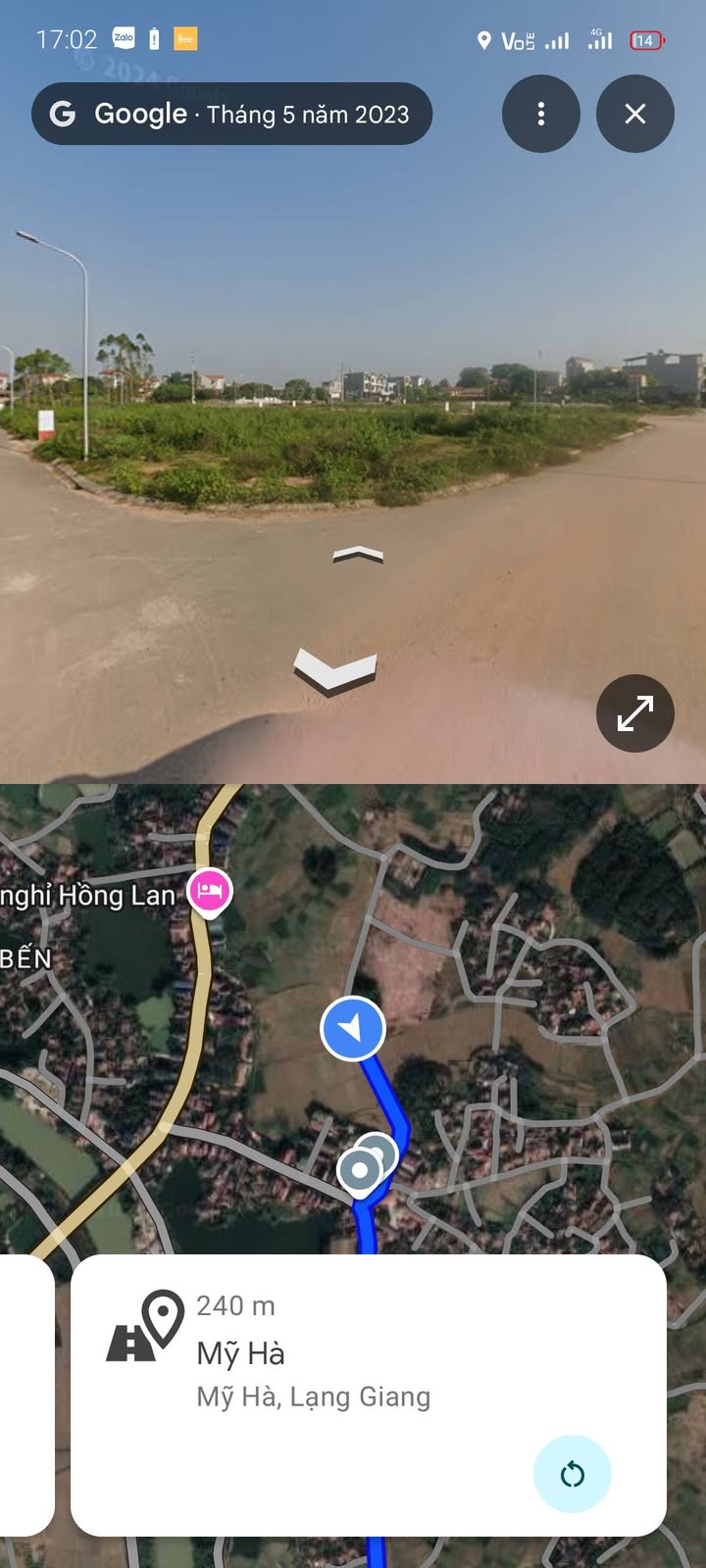Tap the gray waypoint marker on the route
This screenshot has width=706, height=1568.
[361, 1169]
